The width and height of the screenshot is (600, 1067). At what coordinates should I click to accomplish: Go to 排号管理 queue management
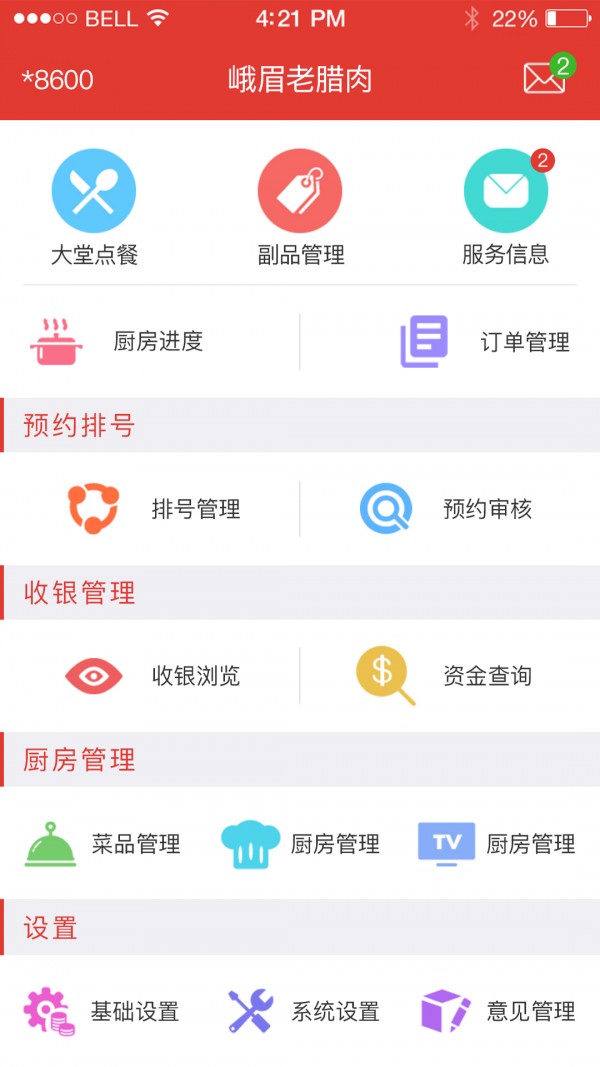(x=155, y=509)
